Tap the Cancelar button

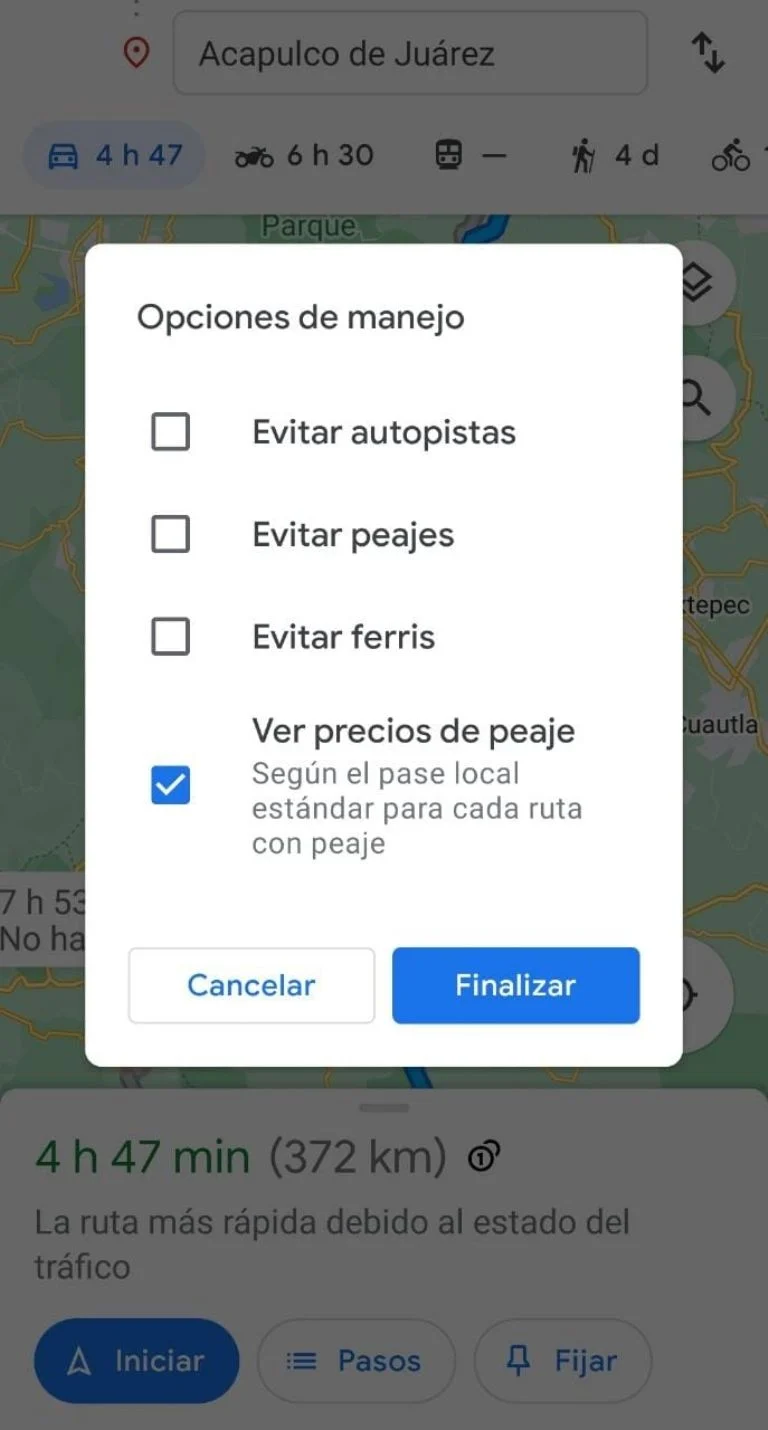point(251,985)
